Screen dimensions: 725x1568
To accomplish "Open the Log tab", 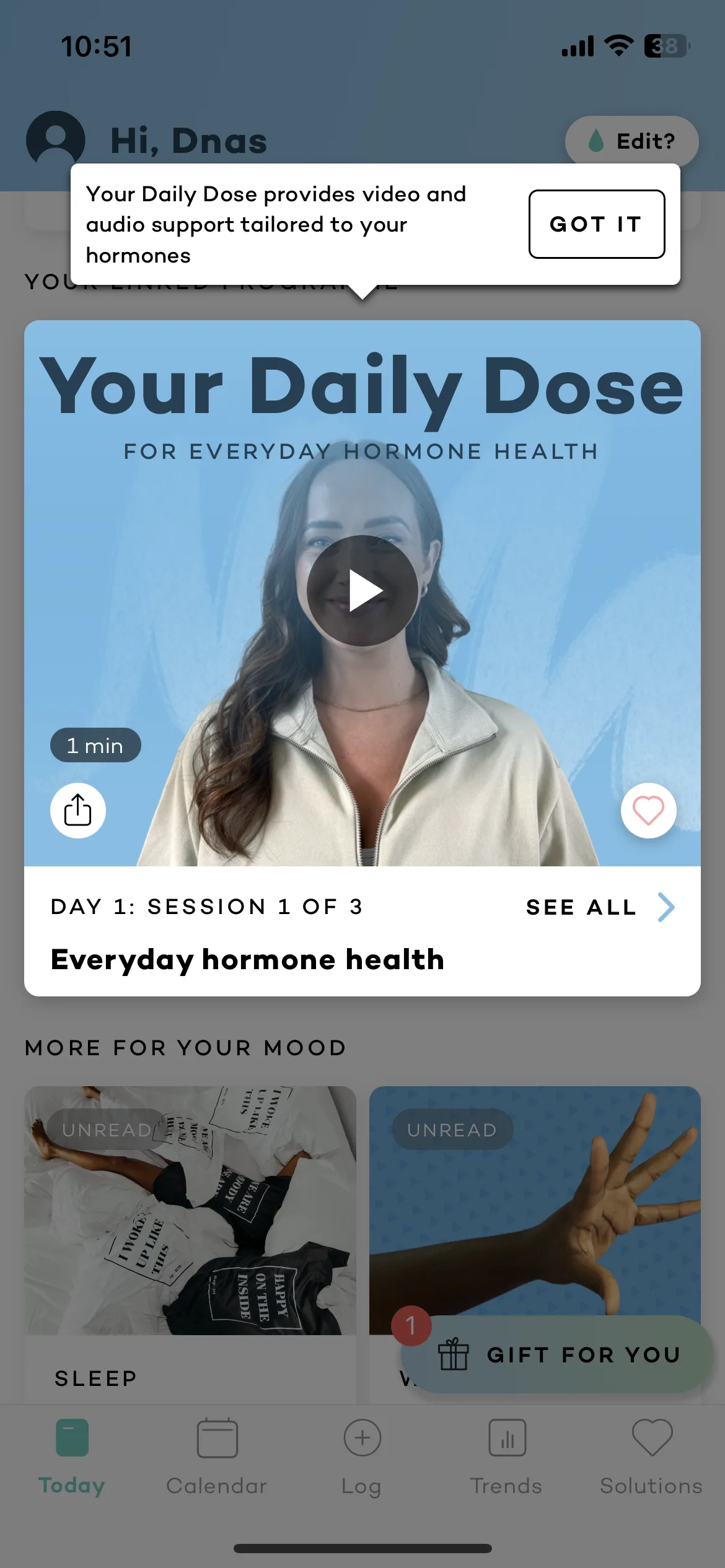I will [x=362, y=1458].
